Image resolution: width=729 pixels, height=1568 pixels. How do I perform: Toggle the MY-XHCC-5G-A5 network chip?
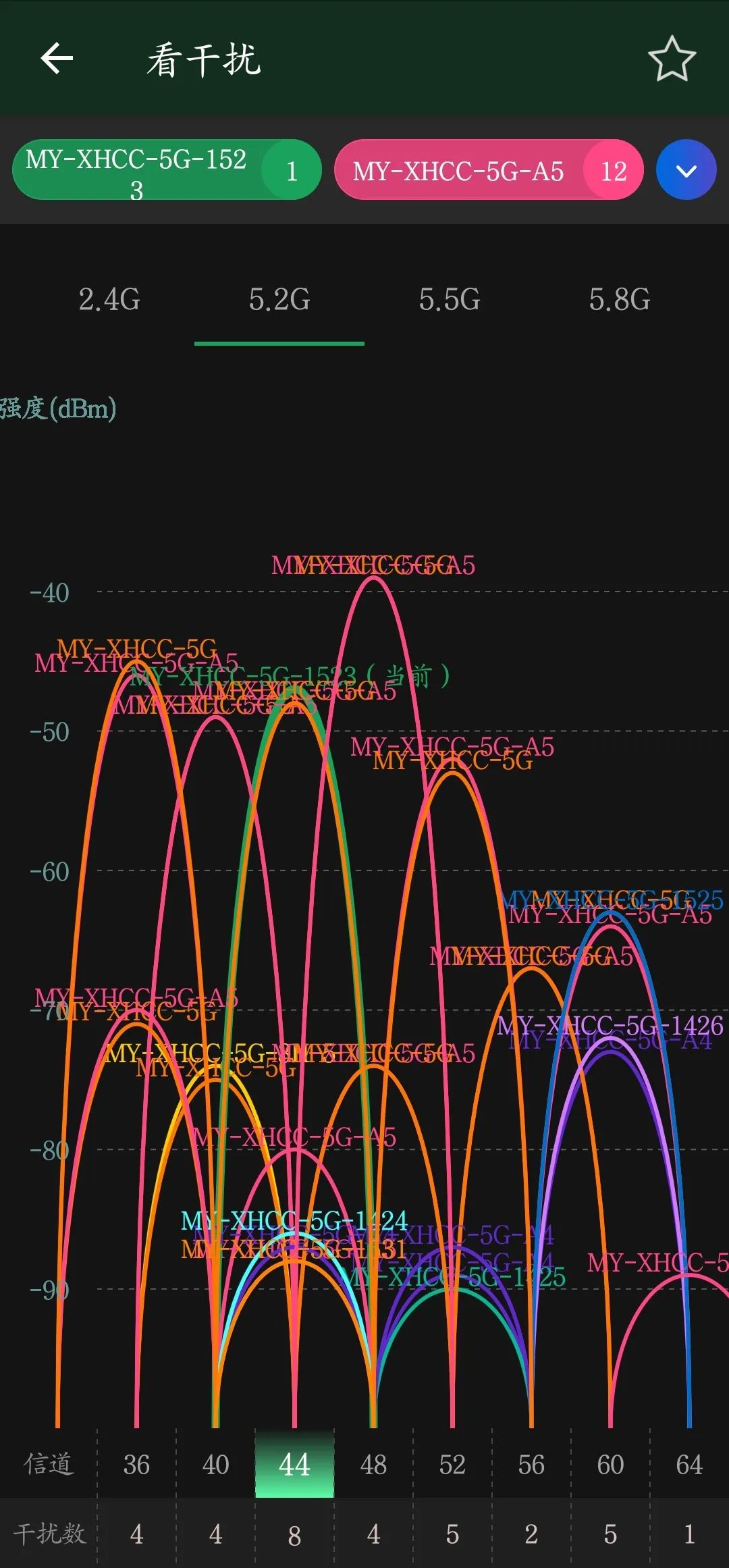click(459, 171)
